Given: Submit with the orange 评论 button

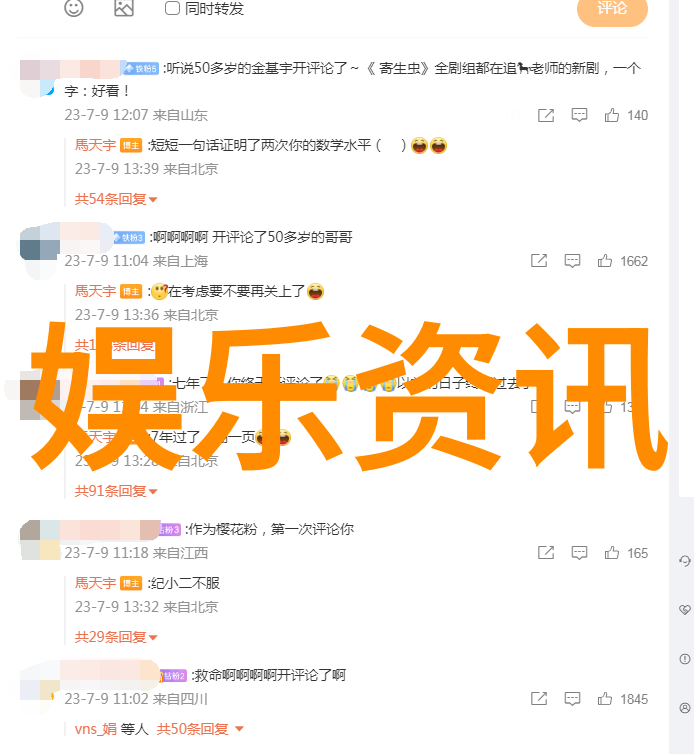Looking at the screenshot, I should pos(612,9).
